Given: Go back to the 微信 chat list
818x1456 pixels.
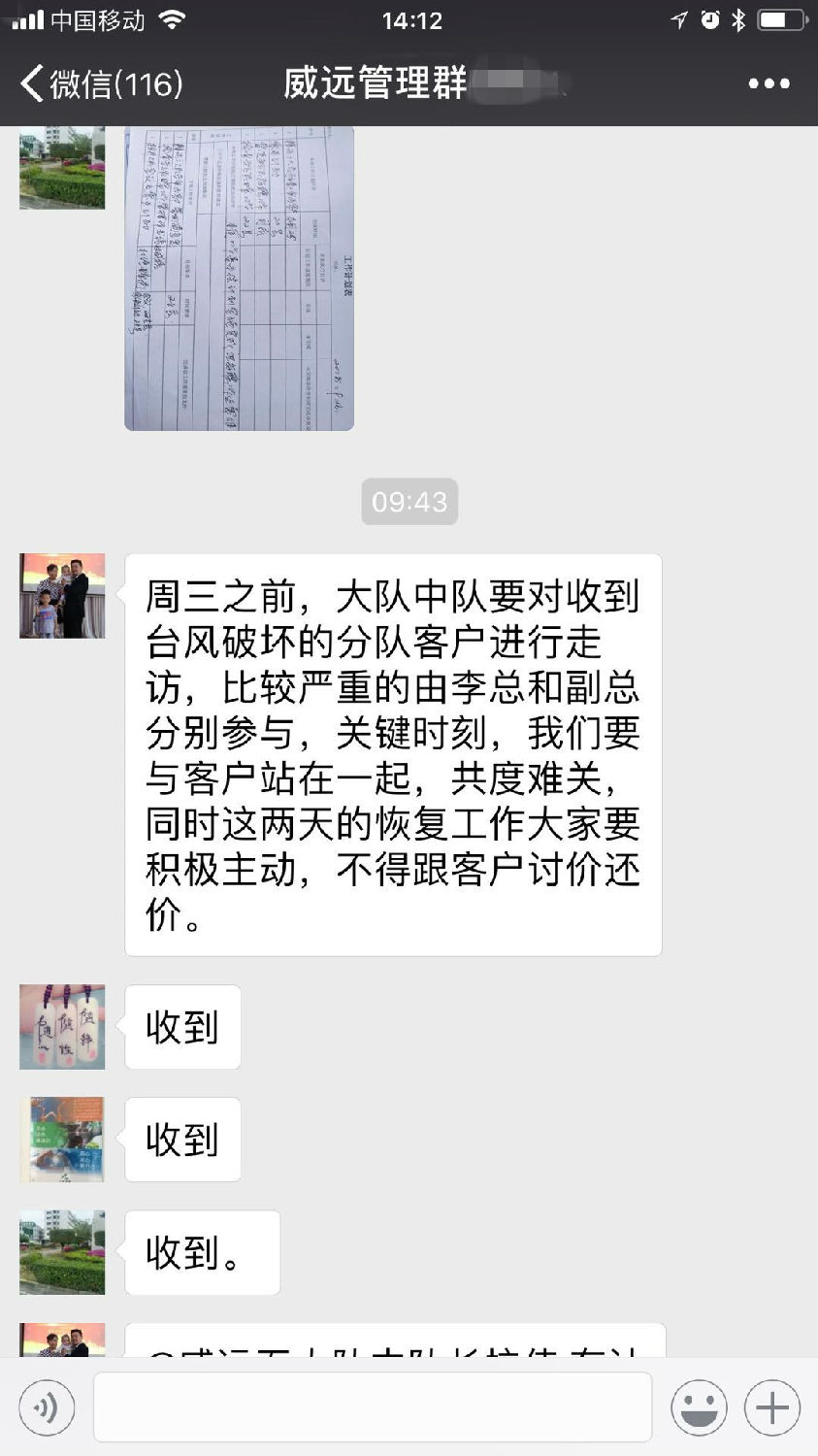Looking at the screenshot, I should (101, 83).
